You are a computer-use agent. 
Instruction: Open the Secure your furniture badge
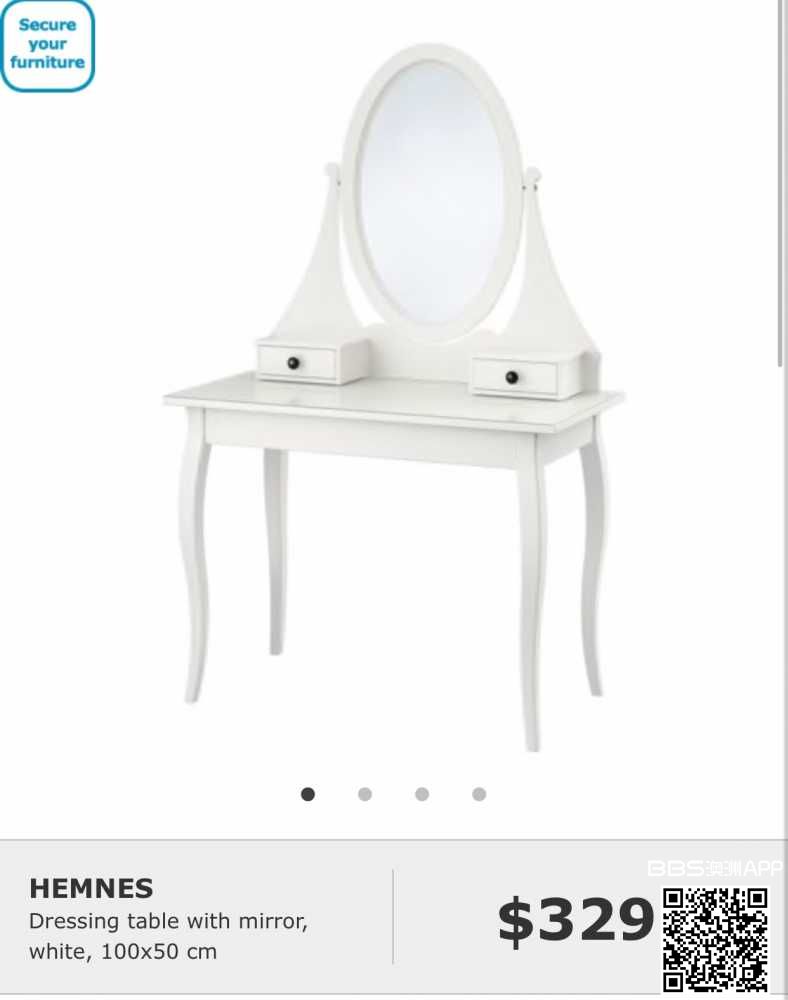point(47,45)
